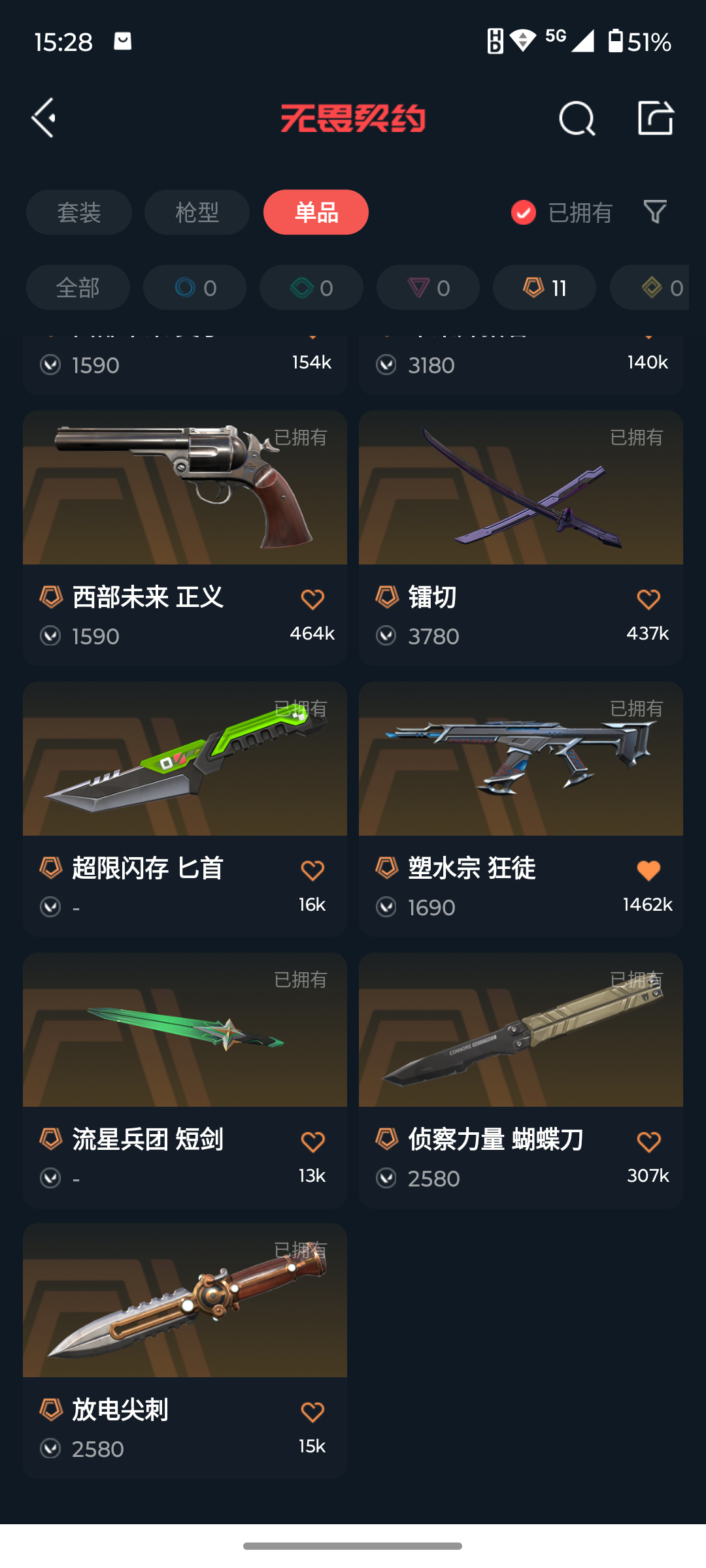Open the 西部未来 正义 revolver card
This screenshot has width=706, height=1568.
[x=185, y=538]
